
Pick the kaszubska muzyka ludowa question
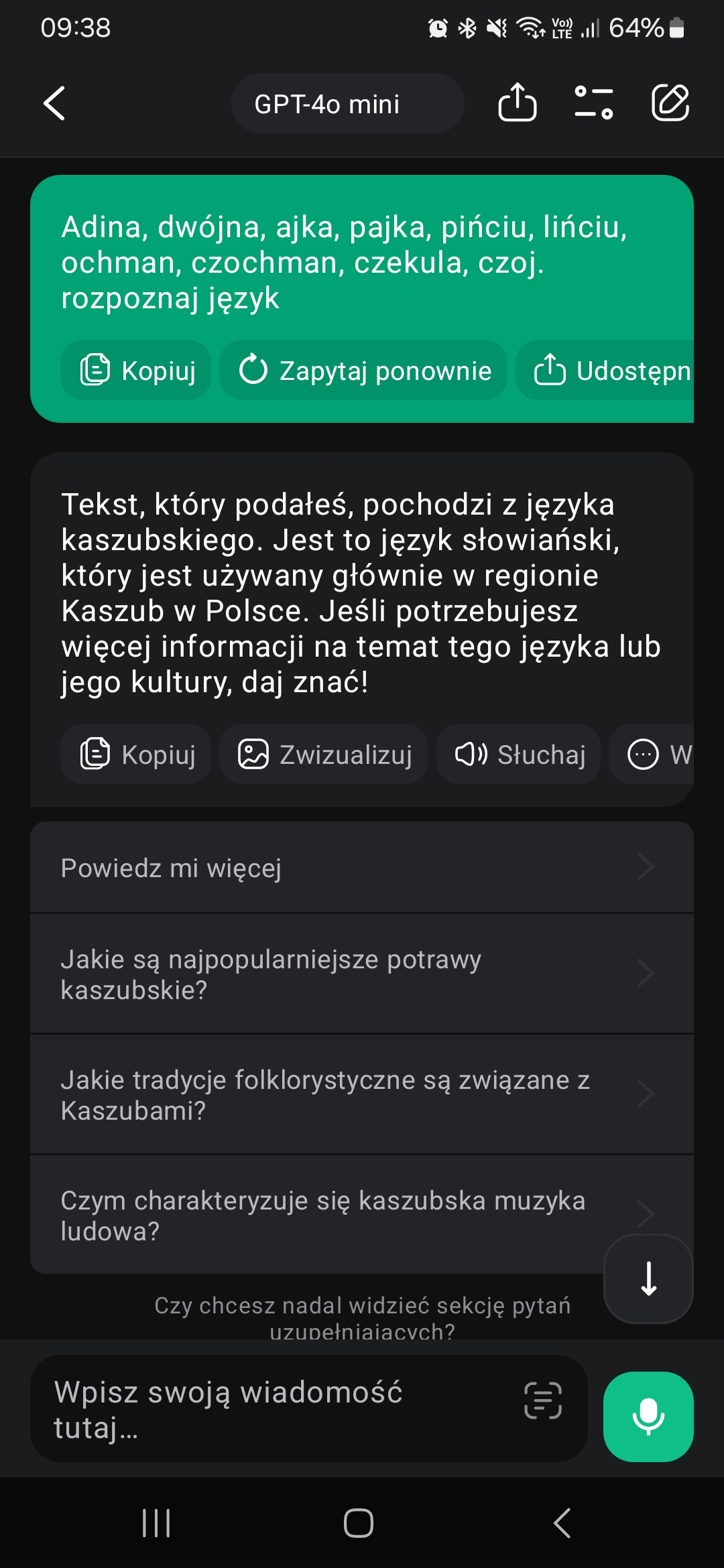pyautogui.click(x=322, y=1215)
